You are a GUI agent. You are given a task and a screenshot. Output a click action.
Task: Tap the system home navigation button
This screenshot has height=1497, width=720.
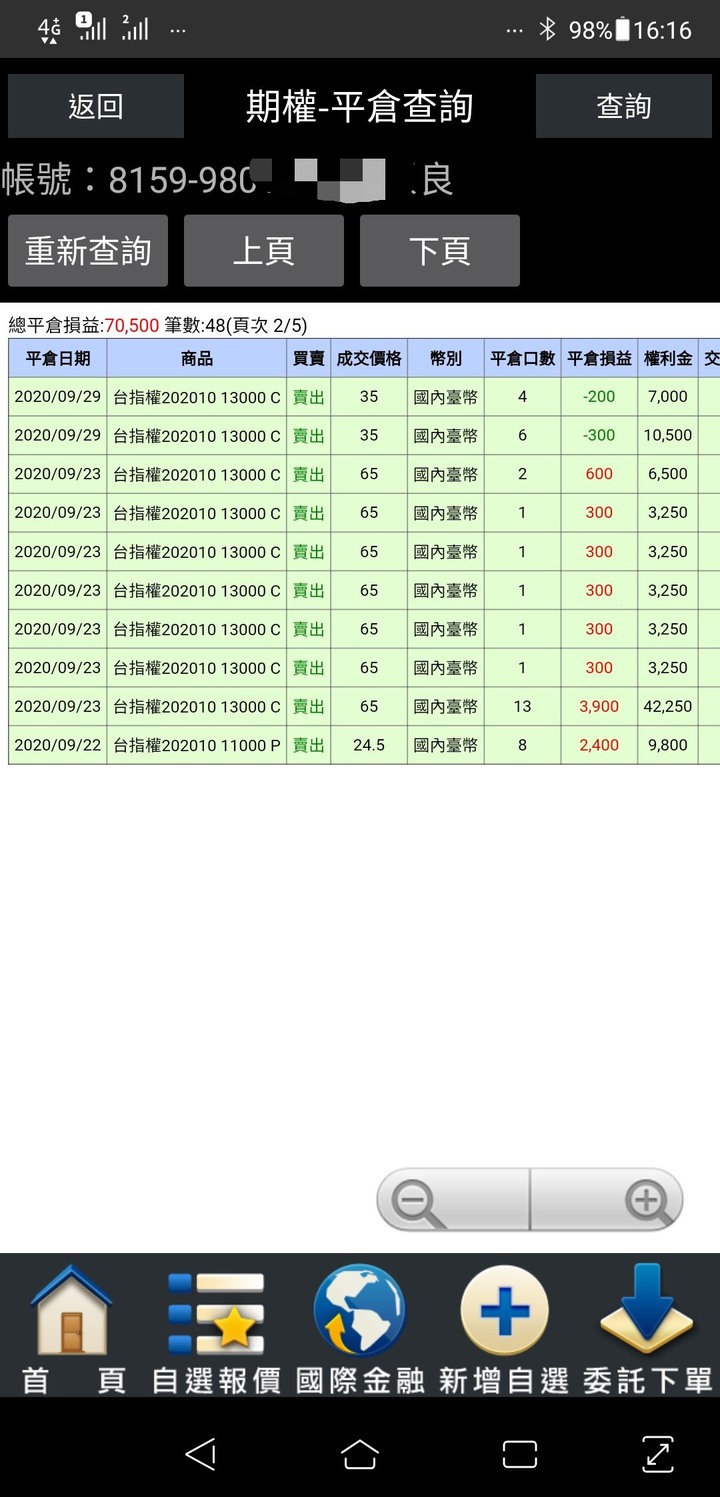coord(360,1453)
